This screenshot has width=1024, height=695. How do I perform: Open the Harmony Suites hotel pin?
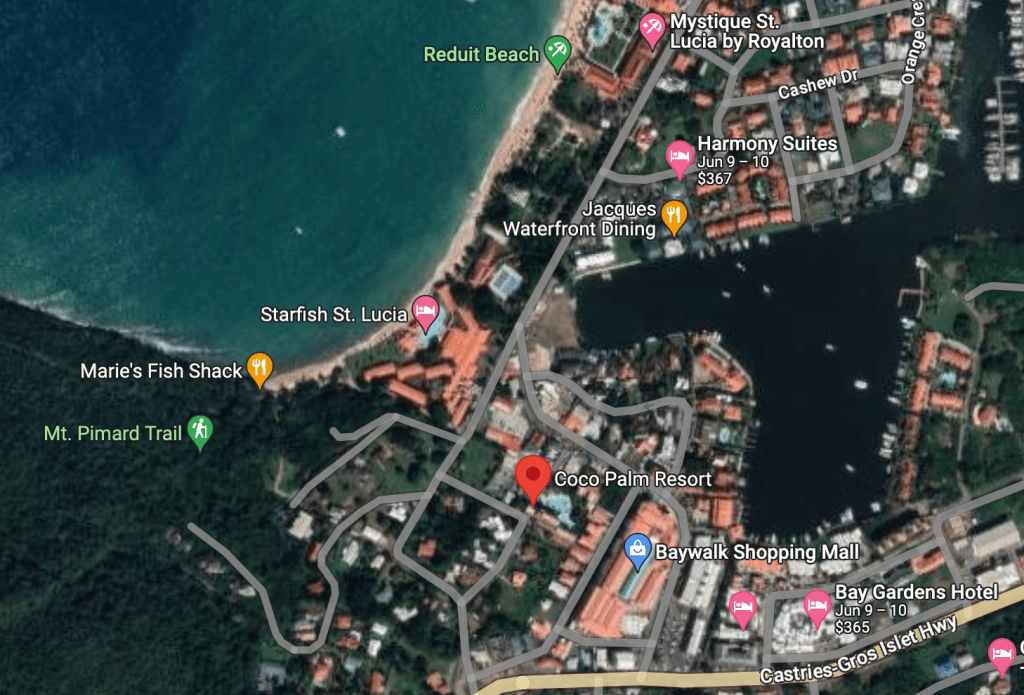tap(680, 157)
